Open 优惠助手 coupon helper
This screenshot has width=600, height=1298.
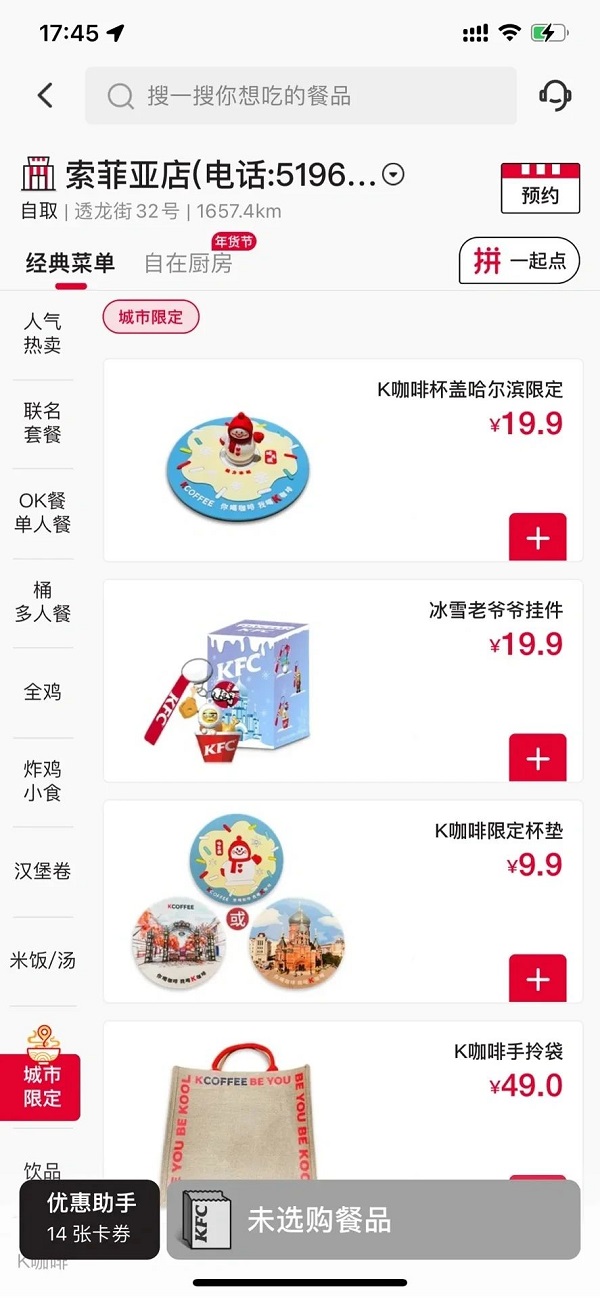pos(90,1217)
